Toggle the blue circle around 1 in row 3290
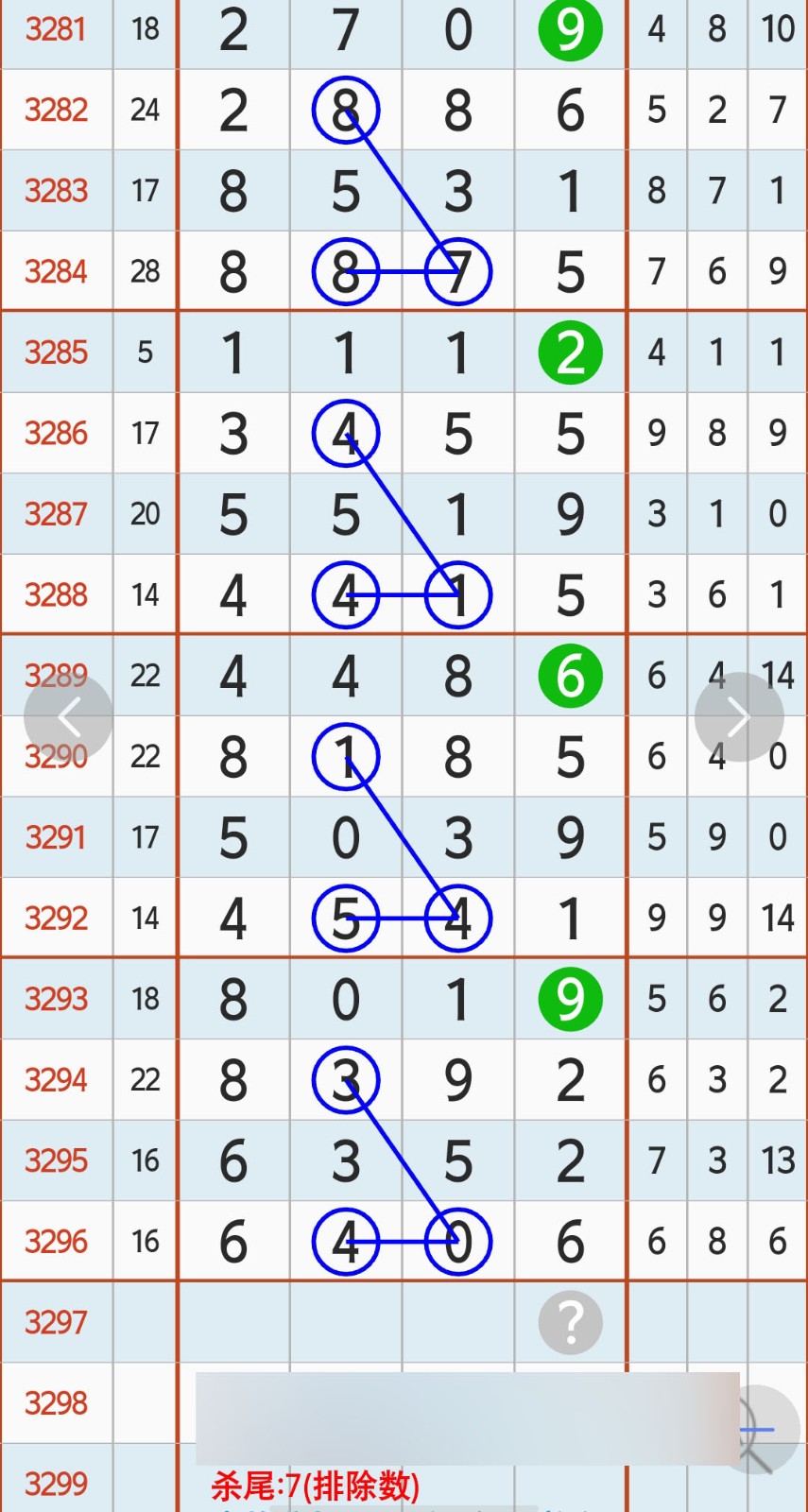Image resolution: width=808 pixels, height=1512 pixels. pyautogui.click(x=345, y=756)
